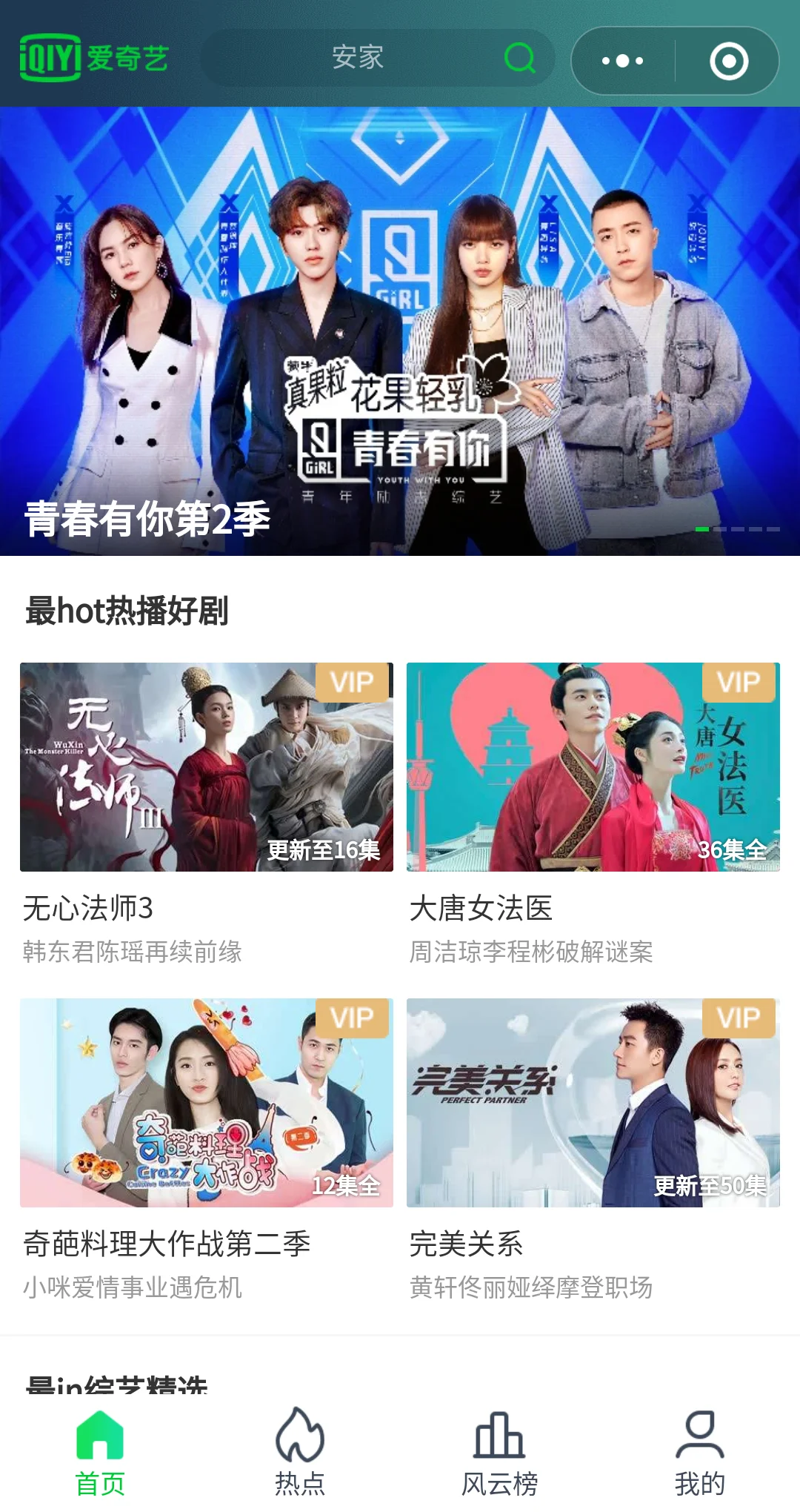Open 奇葩料理大作战第二季
Screen dimensions: 800x1512
tap(206, 1103)
